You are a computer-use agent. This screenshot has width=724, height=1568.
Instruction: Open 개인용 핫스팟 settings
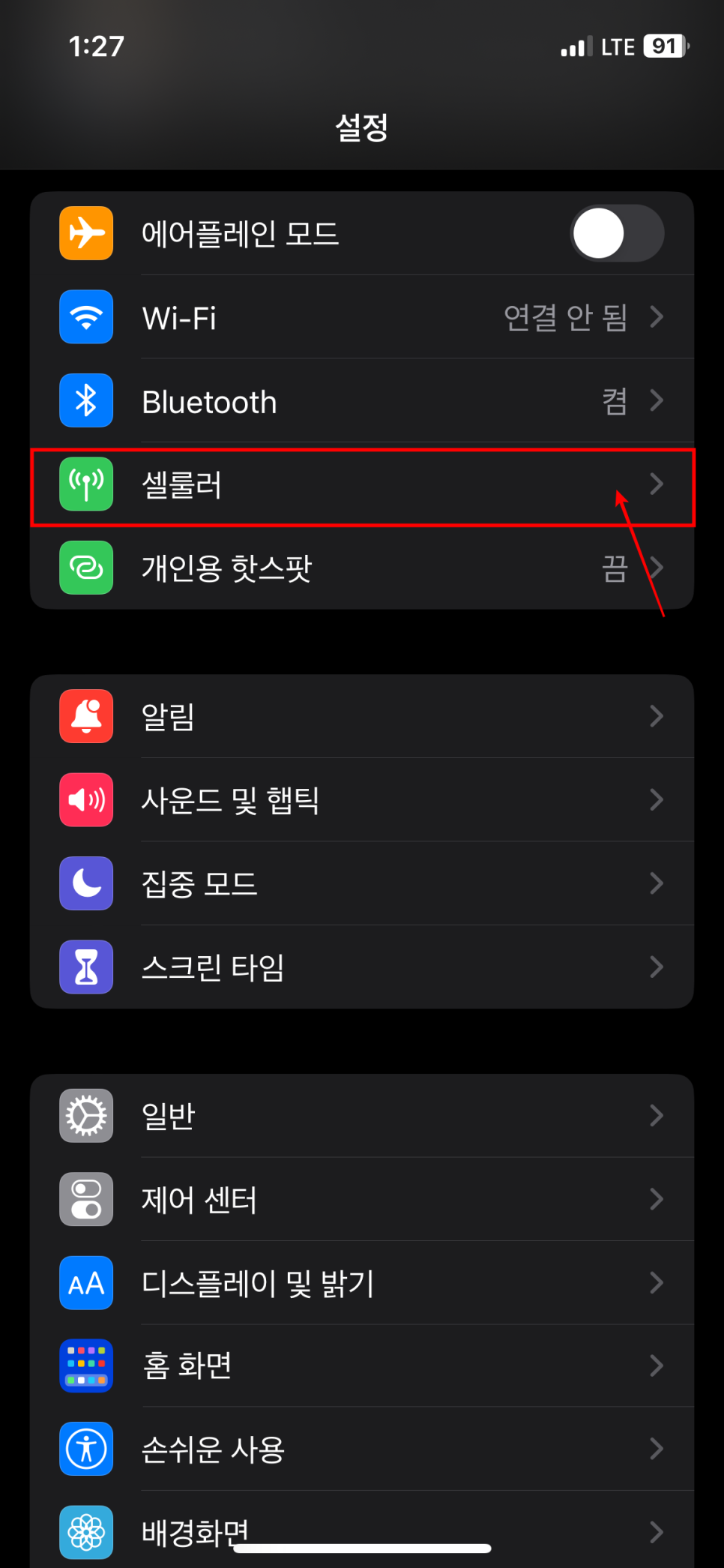point(362,568)
